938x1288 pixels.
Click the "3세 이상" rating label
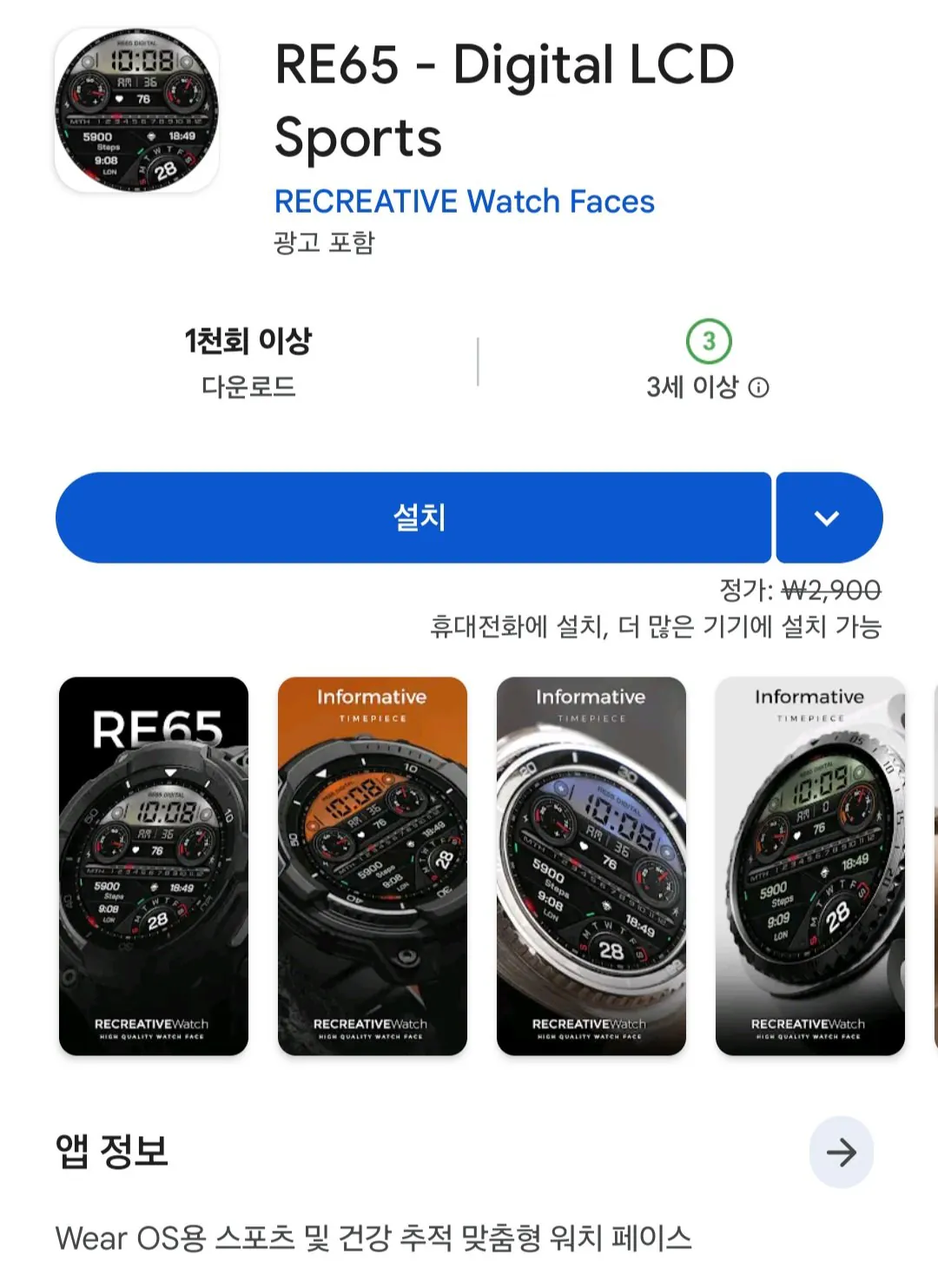pyautogui.click(x=695, y=387)
